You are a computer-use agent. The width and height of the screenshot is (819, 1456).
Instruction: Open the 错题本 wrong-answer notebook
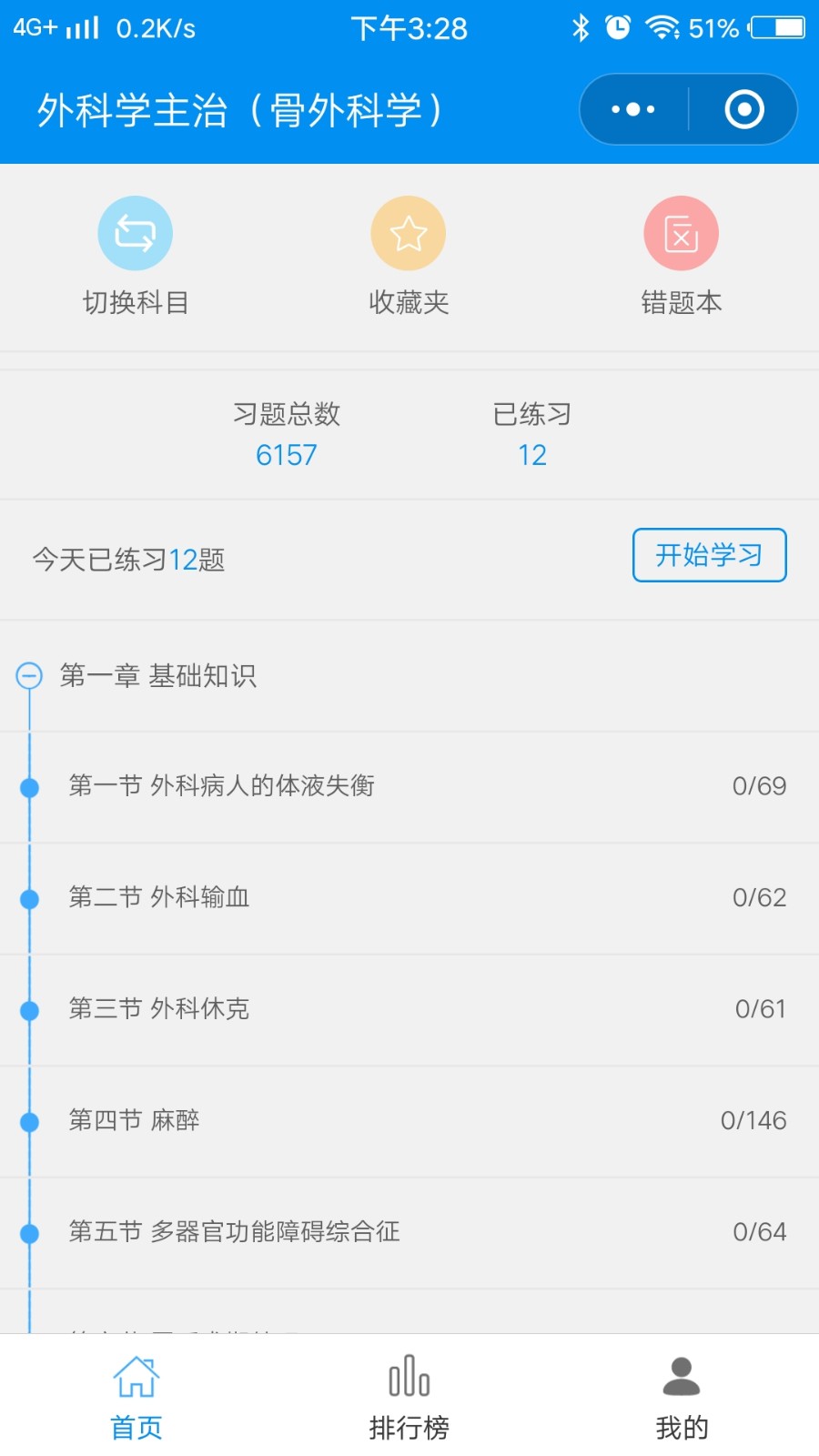pos(682,257)
